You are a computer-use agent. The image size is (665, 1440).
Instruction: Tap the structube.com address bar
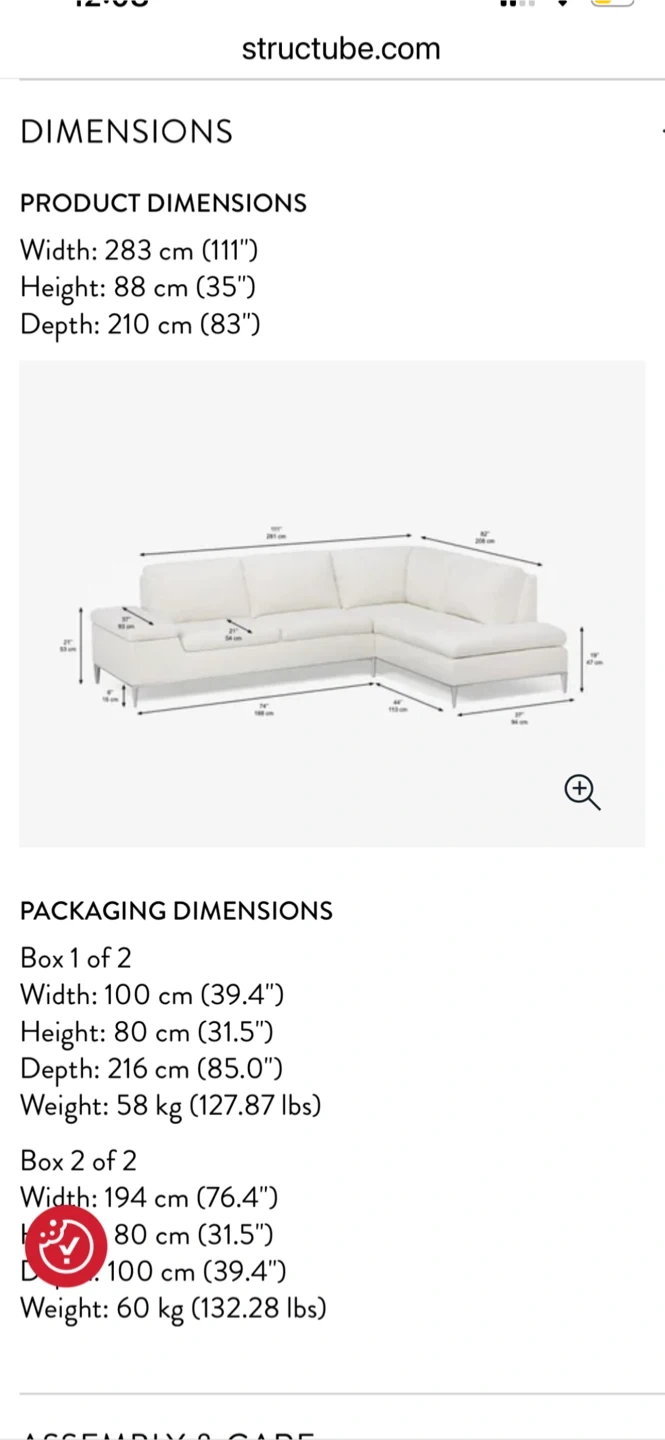pyautogui.click(x=340, y=48)
